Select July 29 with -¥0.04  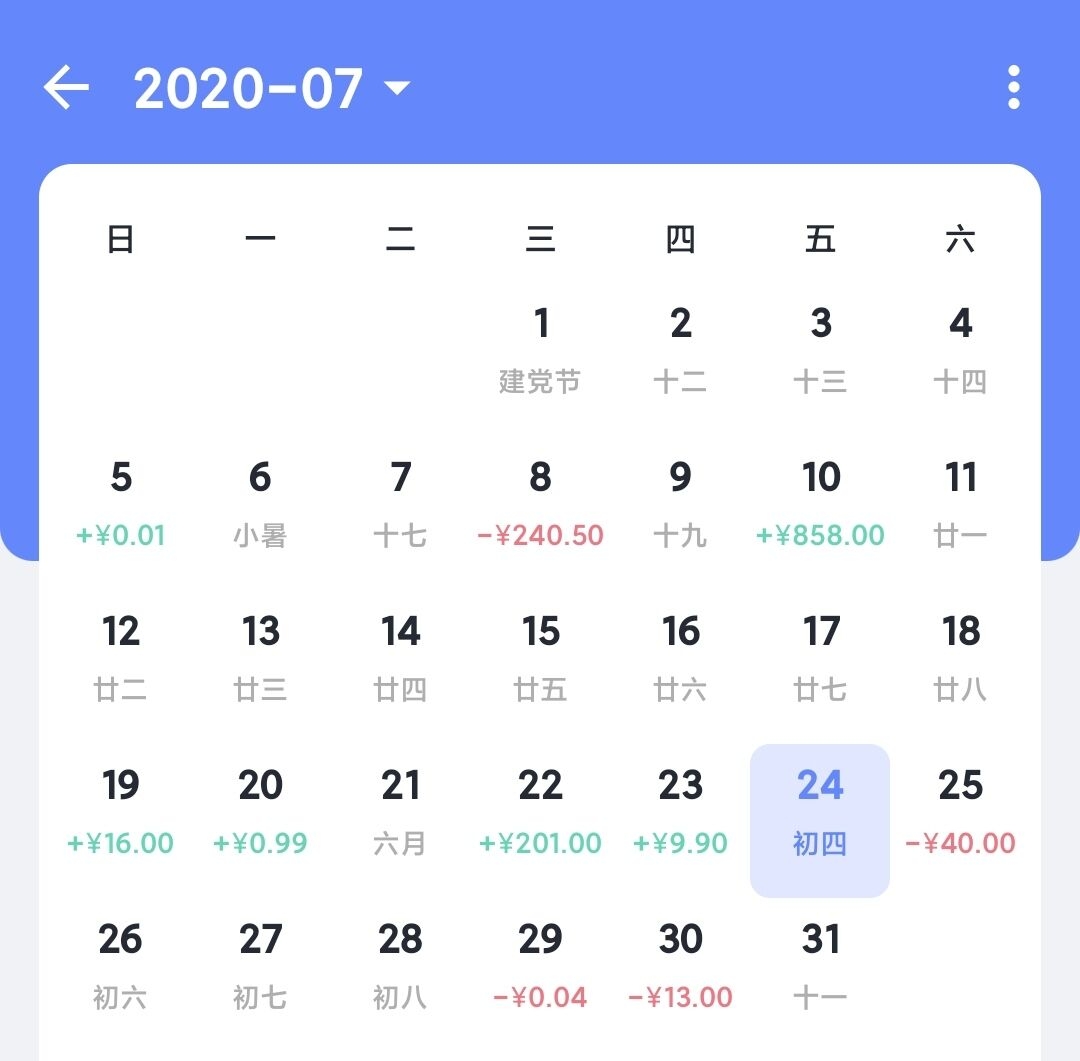pyautogui.click(x=540, y=966)
